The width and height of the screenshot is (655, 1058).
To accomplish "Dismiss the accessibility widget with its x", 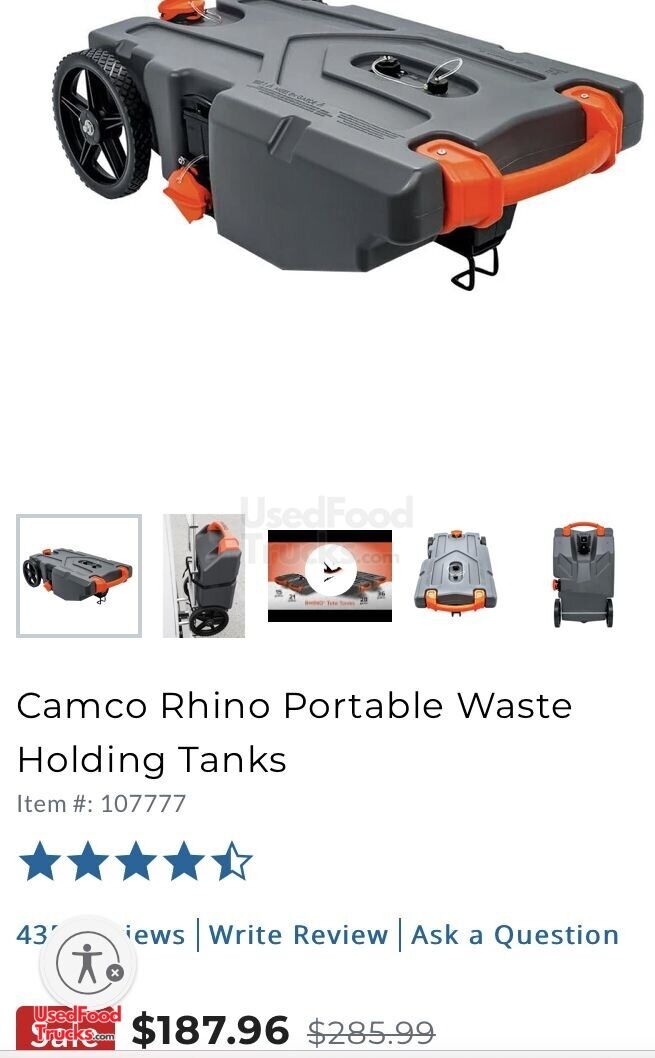I will [115, 972].
